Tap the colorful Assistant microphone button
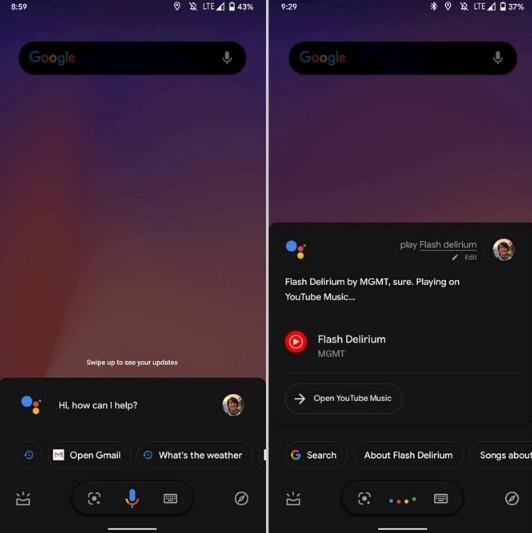 132,498
